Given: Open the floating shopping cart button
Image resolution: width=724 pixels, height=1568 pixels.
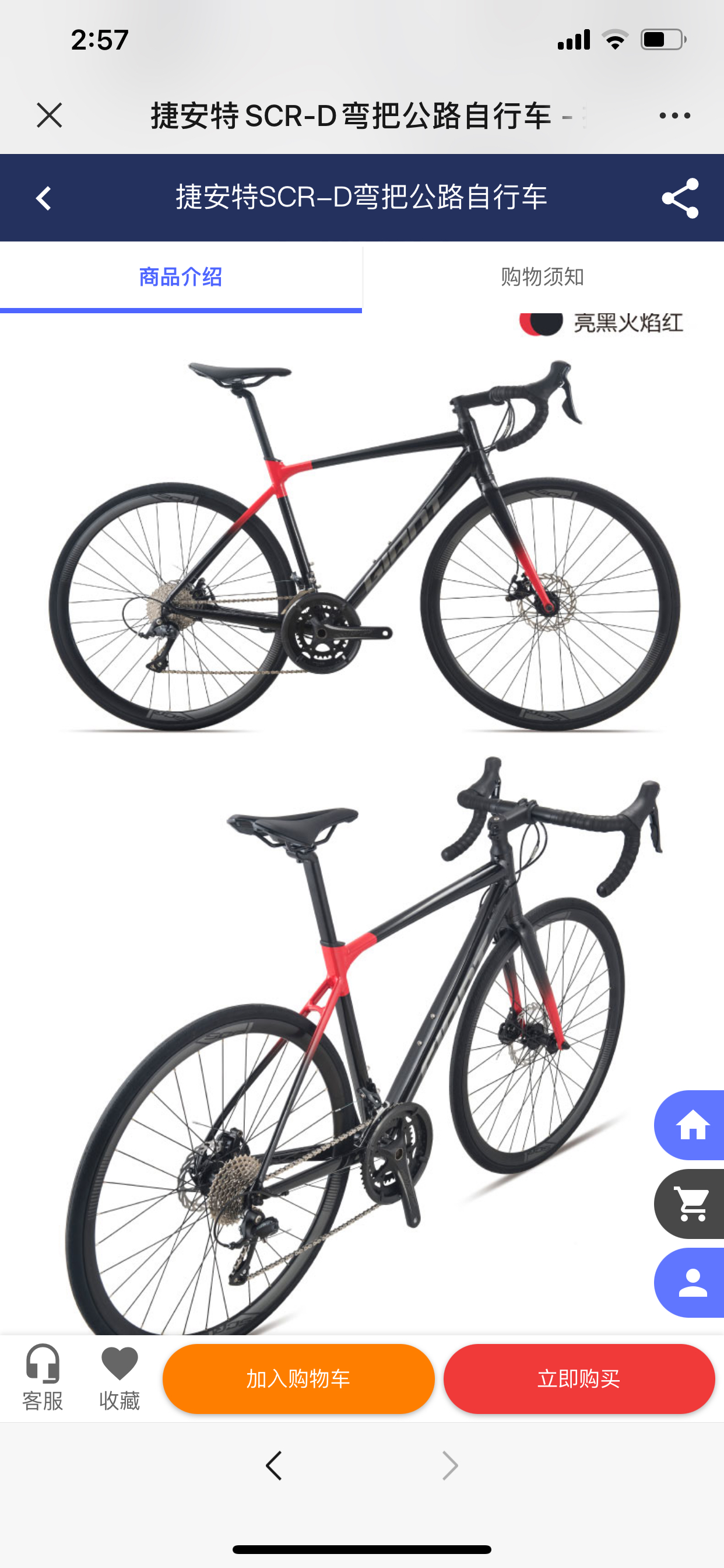Looking at the screenshot, I should [693, 1204].
